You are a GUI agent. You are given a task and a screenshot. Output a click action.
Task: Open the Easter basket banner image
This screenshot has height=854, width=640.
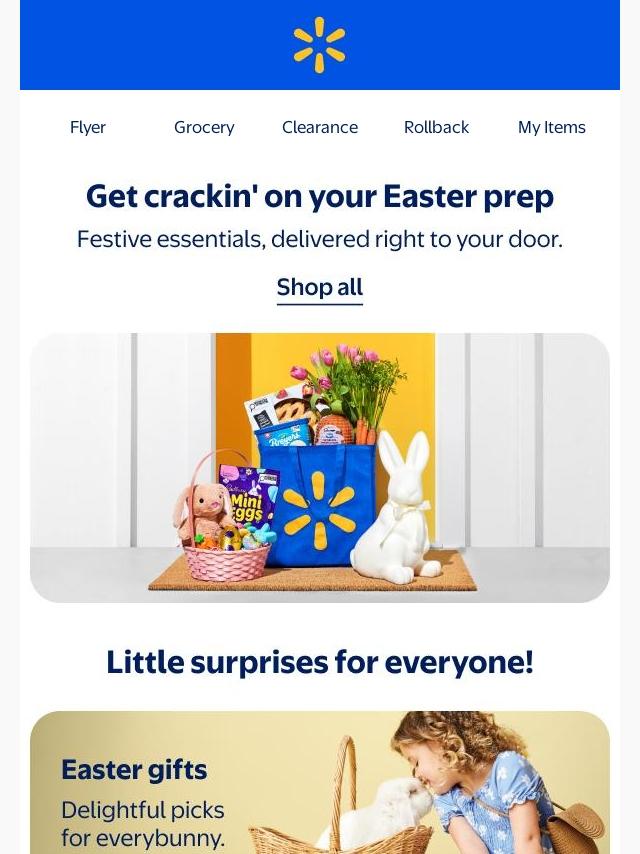pyautogui.click(x=320, y=467)
